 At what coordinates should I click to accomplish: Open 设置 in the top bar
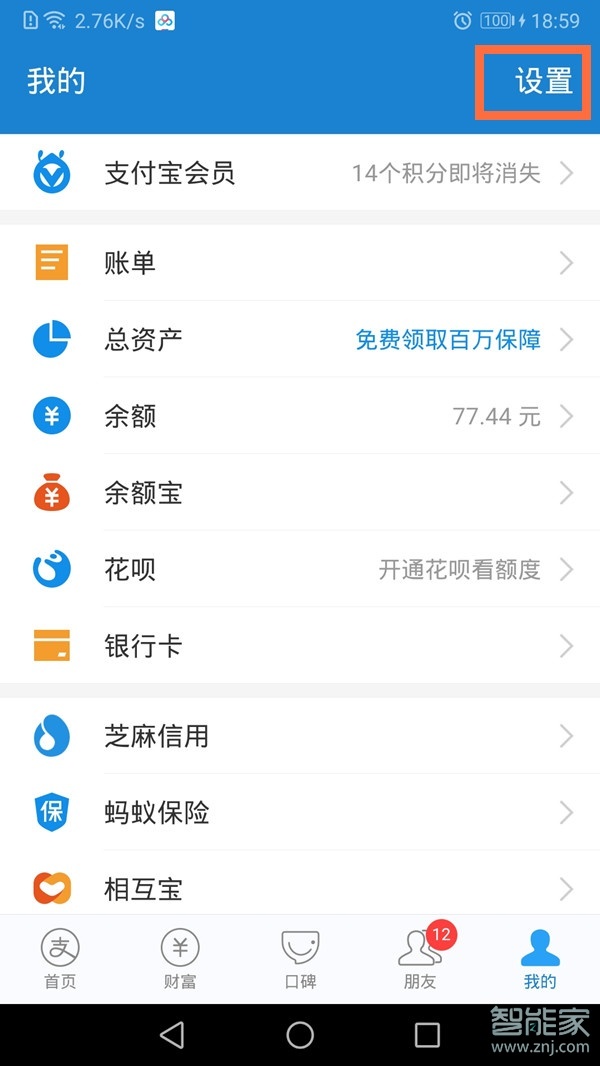pos(543,81)
